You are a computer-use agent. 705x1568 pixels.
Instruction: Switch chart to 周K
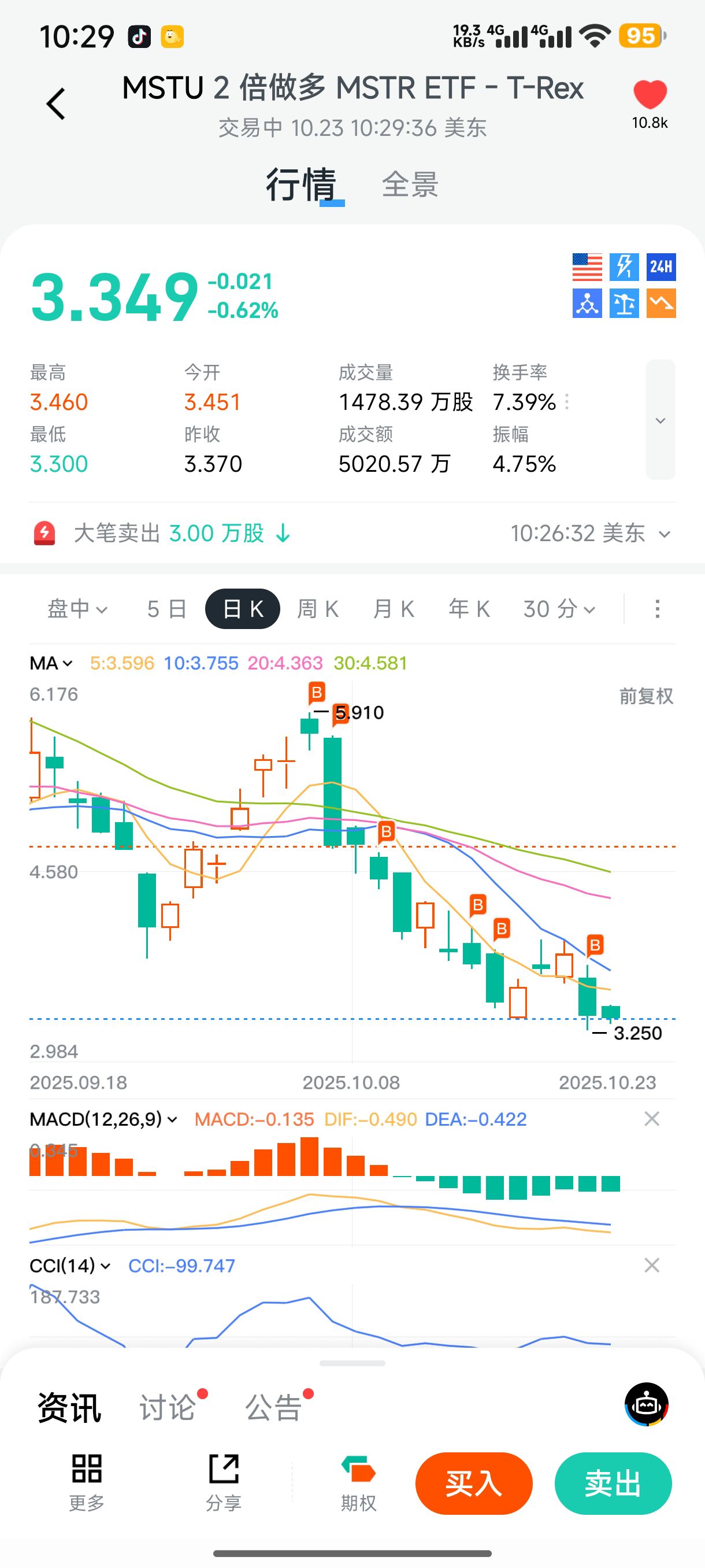317,609
